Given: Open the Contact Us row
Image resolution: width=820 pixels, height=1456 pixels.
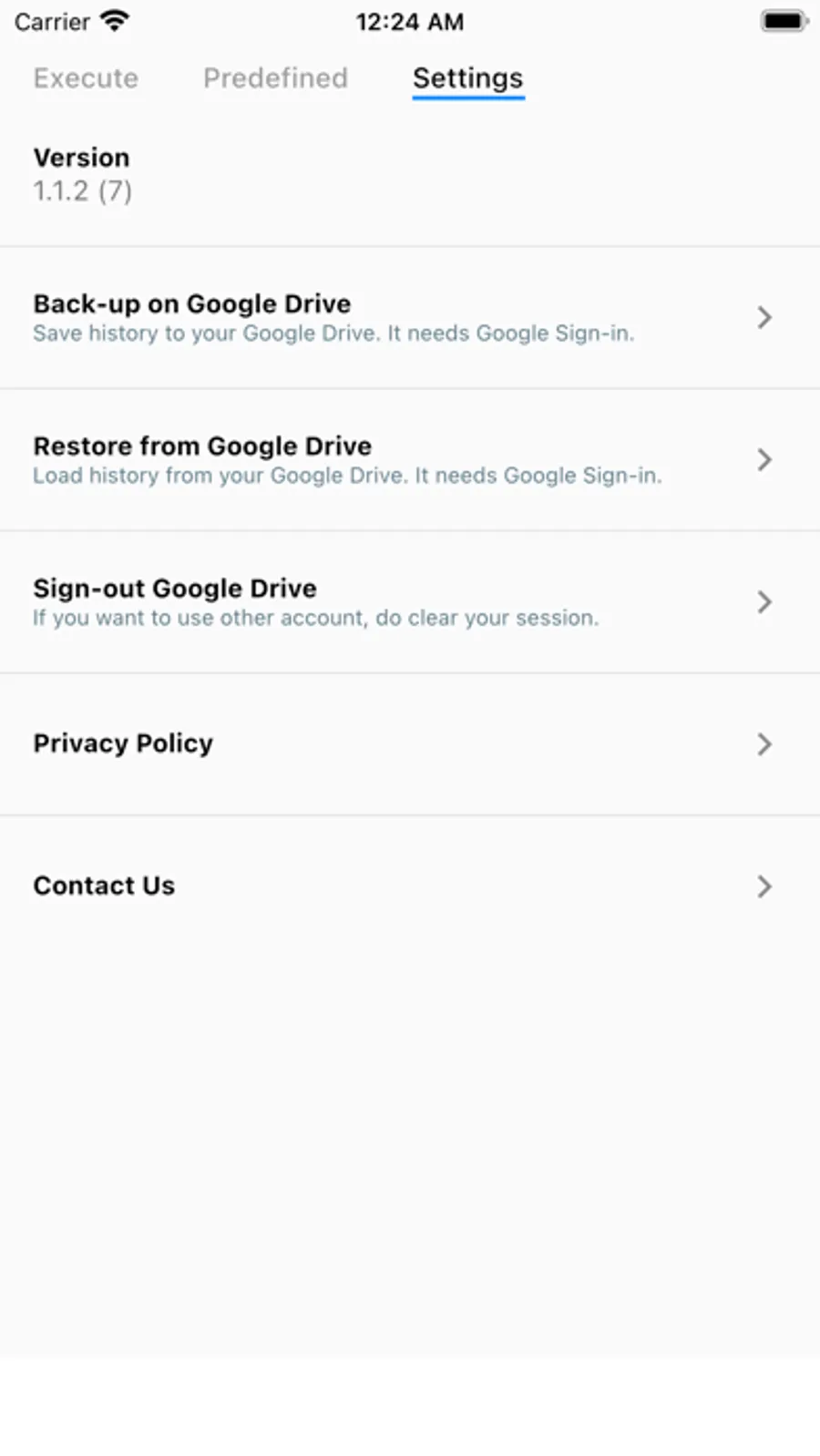Looking at the screenshot, I should (409, 887).
